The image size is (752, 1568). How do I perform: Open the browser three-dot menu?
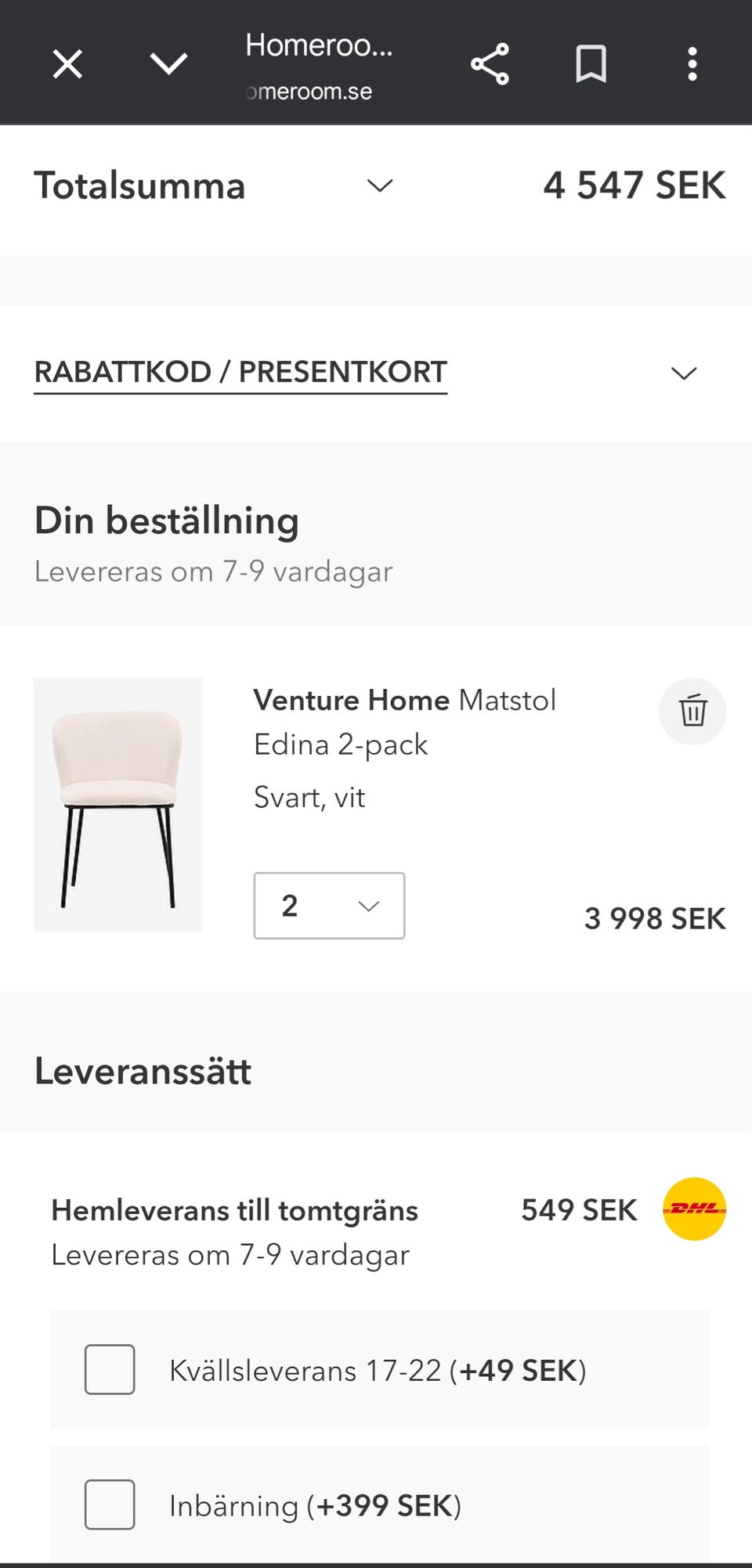[x=692, y=64]
